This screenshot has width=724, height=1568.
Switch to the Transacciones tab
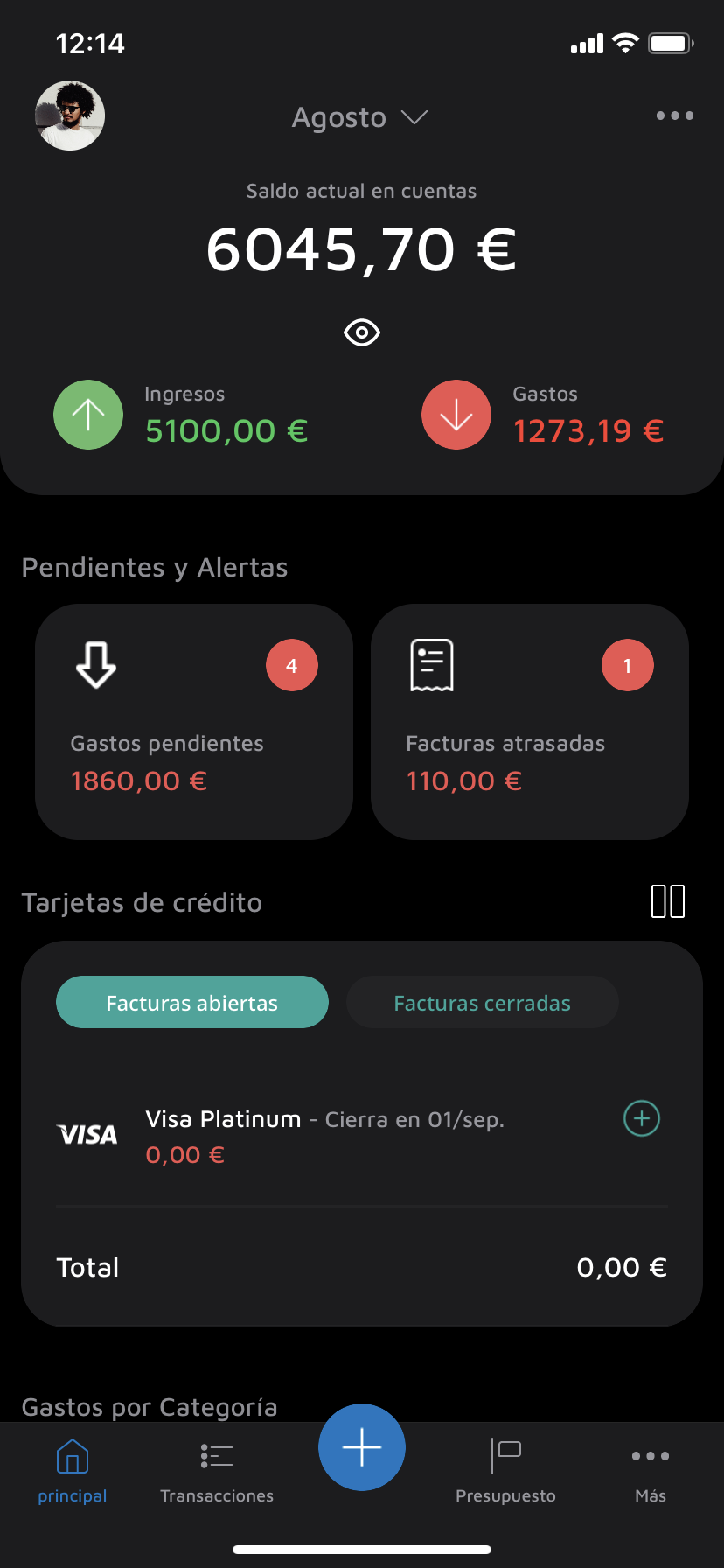(x=217, y=1472)
